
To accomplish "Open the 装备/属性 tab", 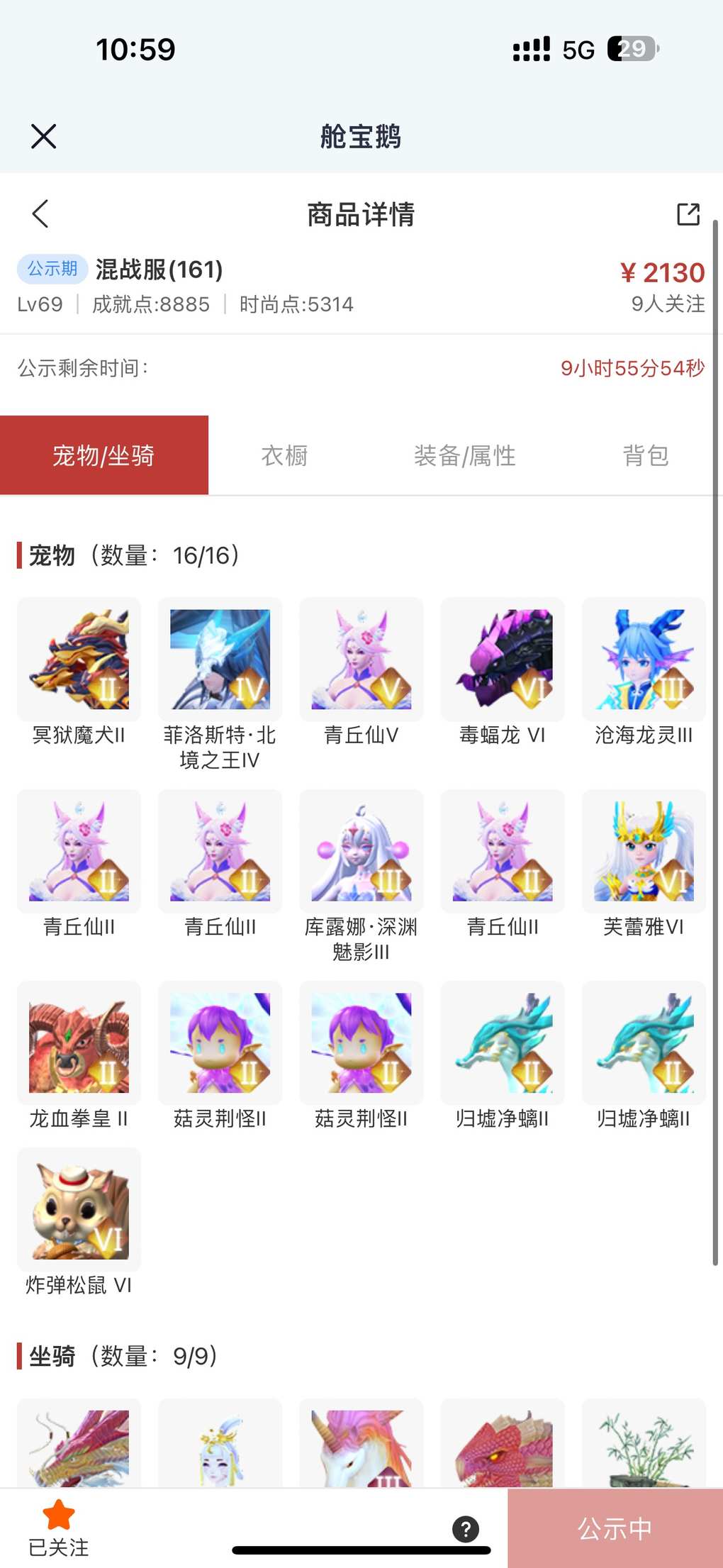I will [464, 455].
